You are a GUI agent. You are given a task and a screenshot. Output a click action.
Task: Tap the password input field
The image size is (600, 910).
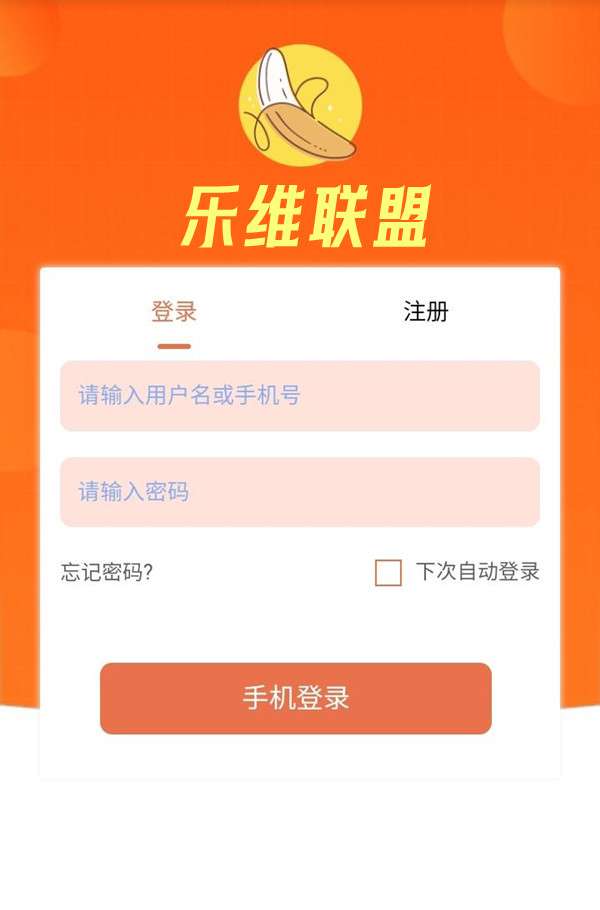(x=300, y=492)
